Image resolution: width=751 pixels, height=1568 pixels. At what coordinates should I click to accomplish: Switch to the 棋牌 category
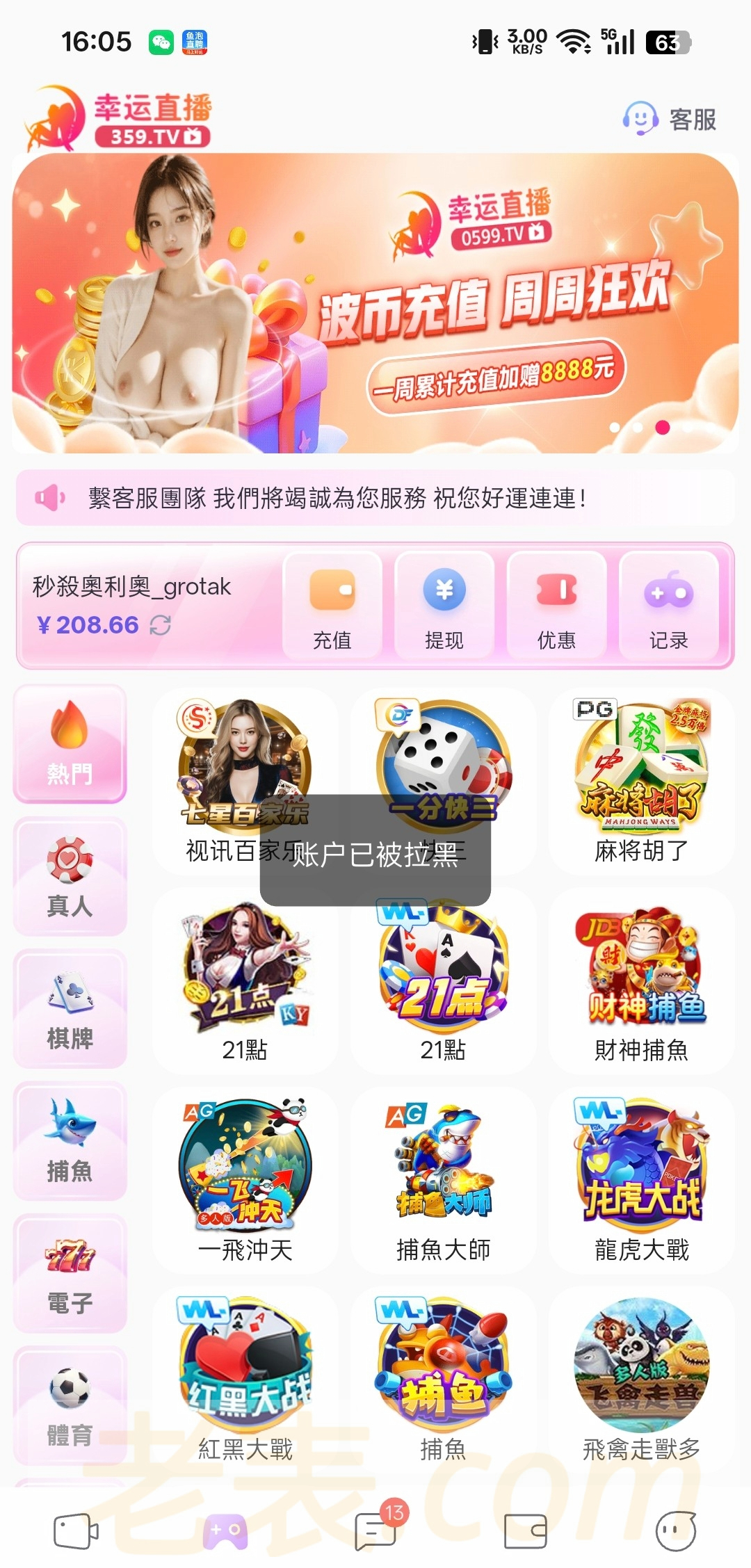click(70, 1010)
